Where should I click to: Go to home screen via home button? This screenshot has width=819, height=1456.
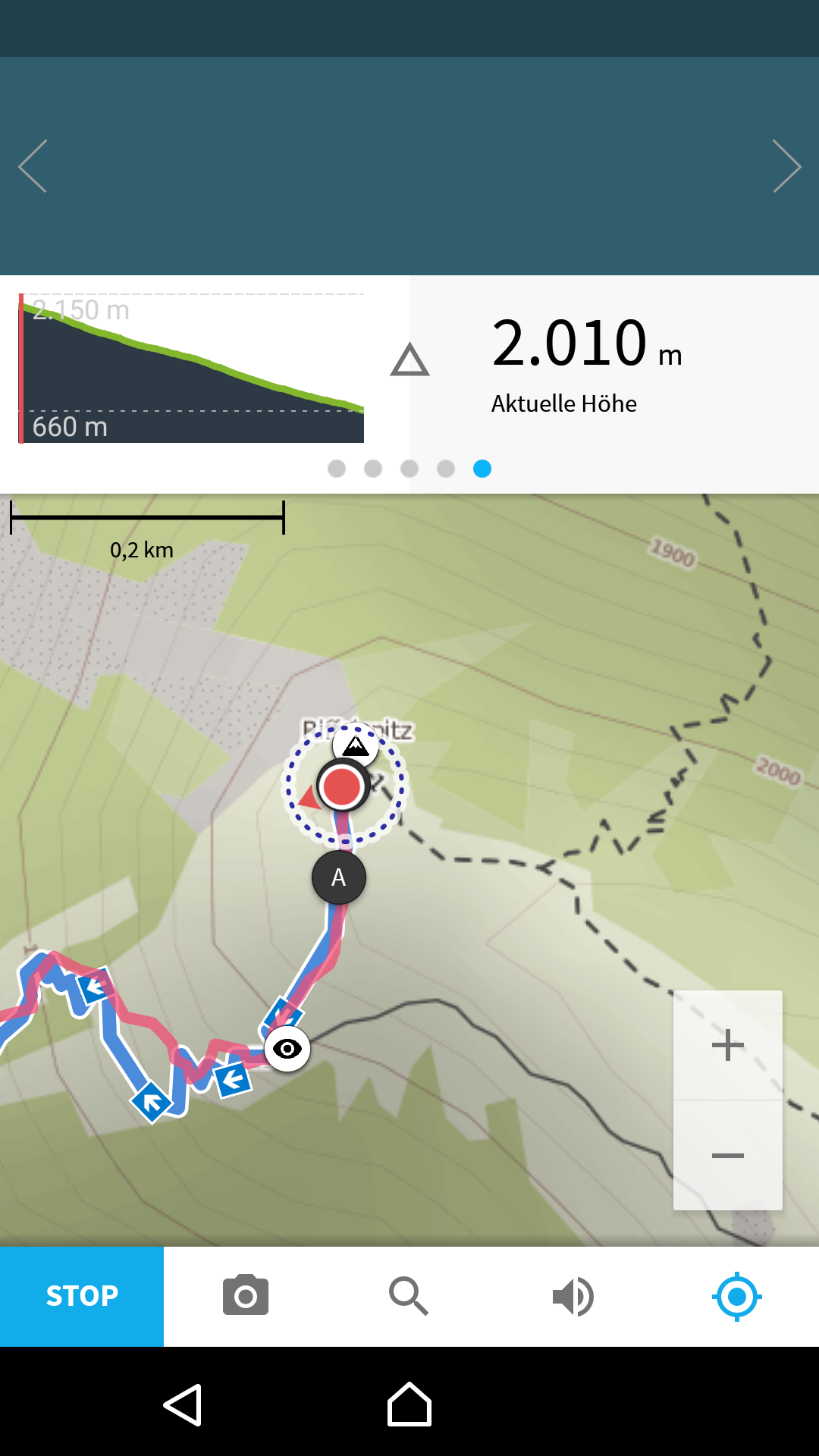(x=409, y=1404)
